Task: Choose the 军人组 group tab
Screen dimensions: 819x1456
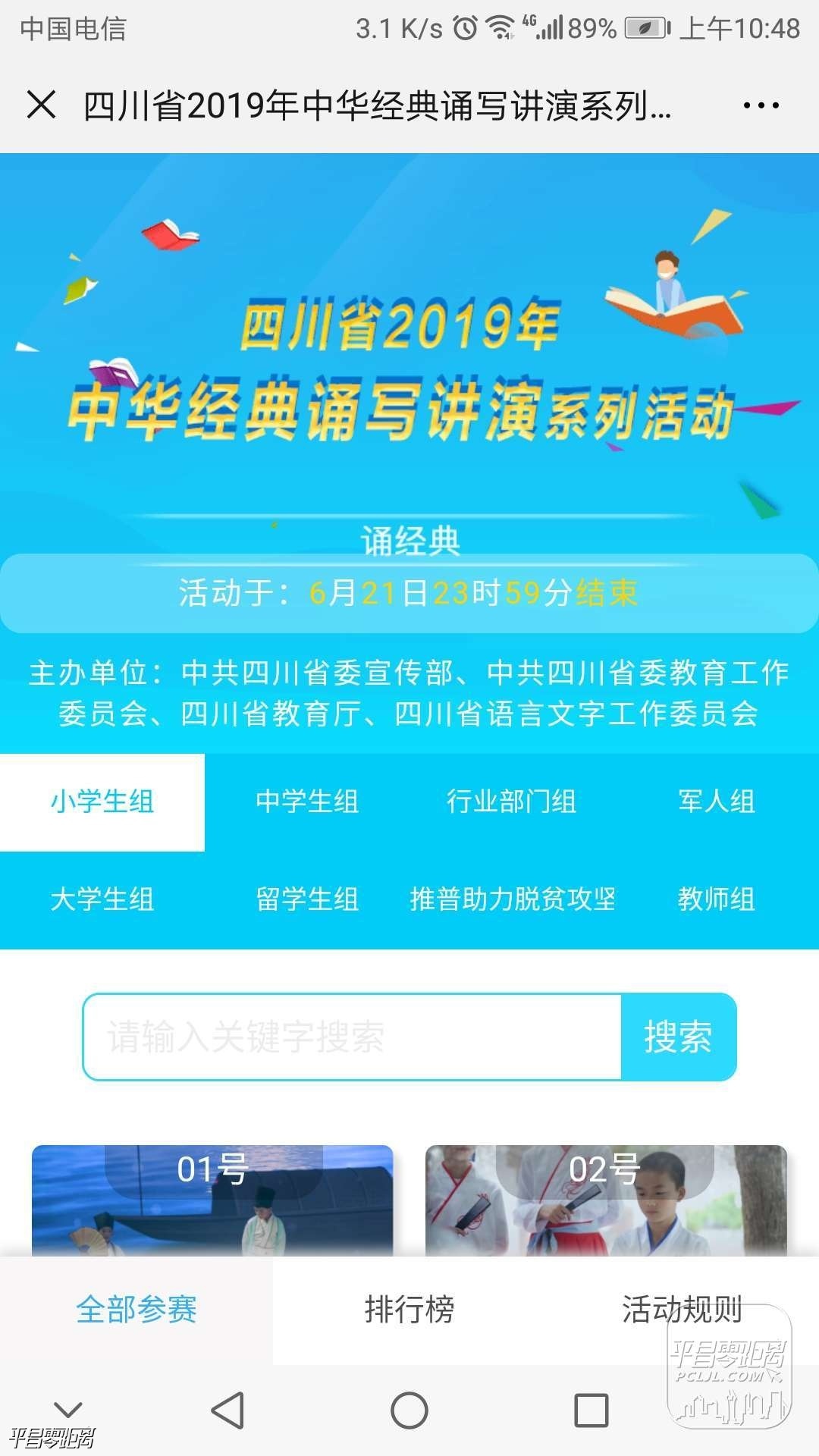Action: pyautogui.click(x=717, y=802)
